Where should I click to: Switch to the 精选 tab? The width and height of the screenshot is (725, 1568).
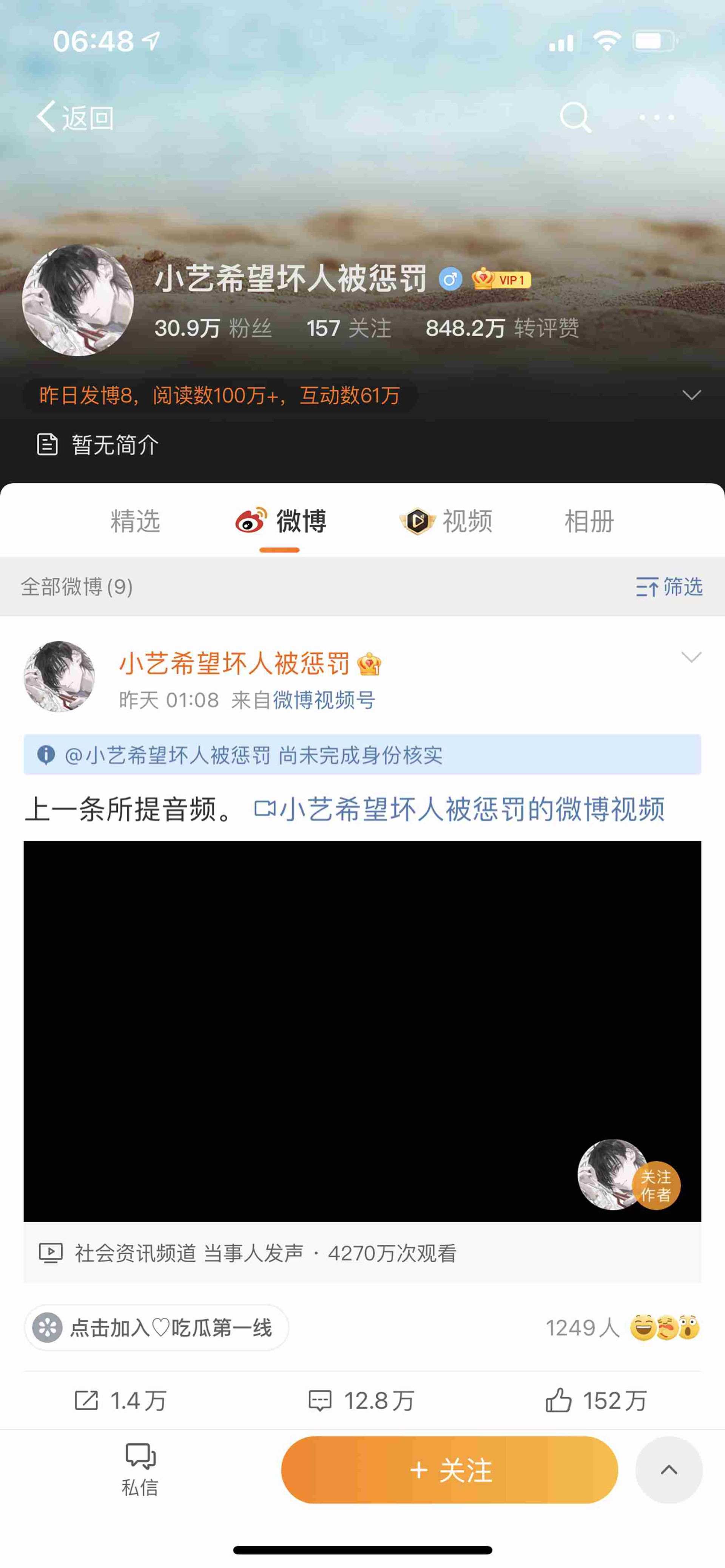[135, 521]
